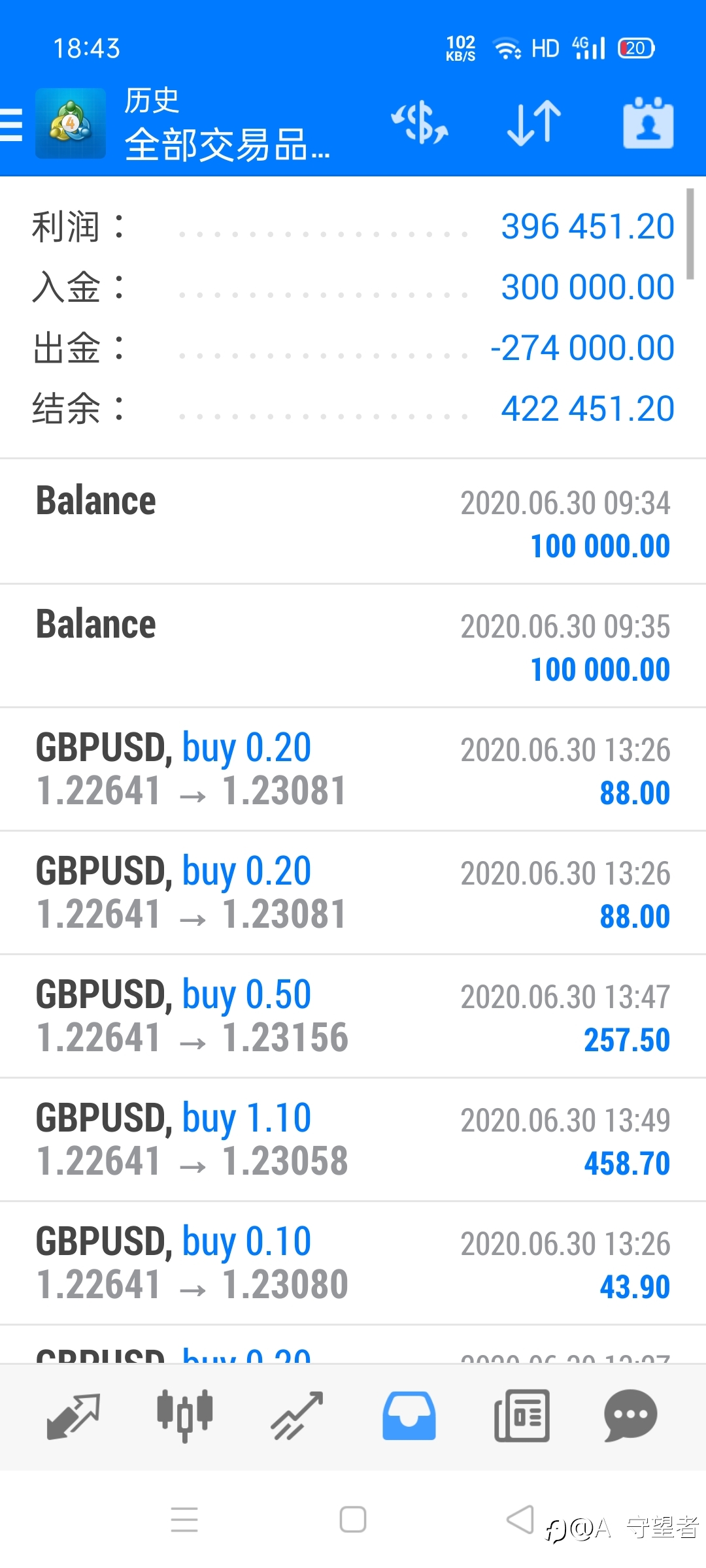Open the News tab
The height and width of the screenshot is (1568, 706).
(522, 1416)
